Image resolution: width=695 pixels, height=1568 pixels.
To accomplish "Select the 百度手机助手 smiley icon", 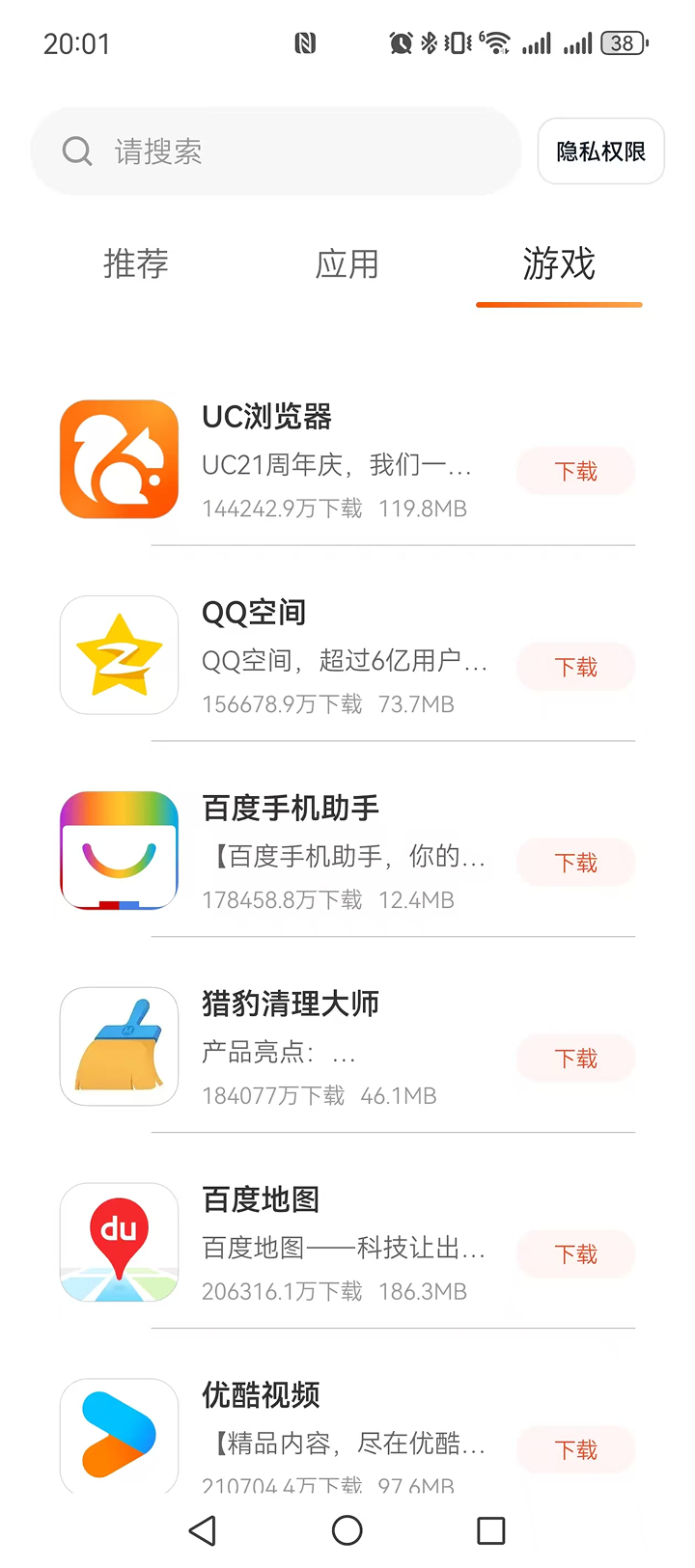I will (x=119, y=850).
